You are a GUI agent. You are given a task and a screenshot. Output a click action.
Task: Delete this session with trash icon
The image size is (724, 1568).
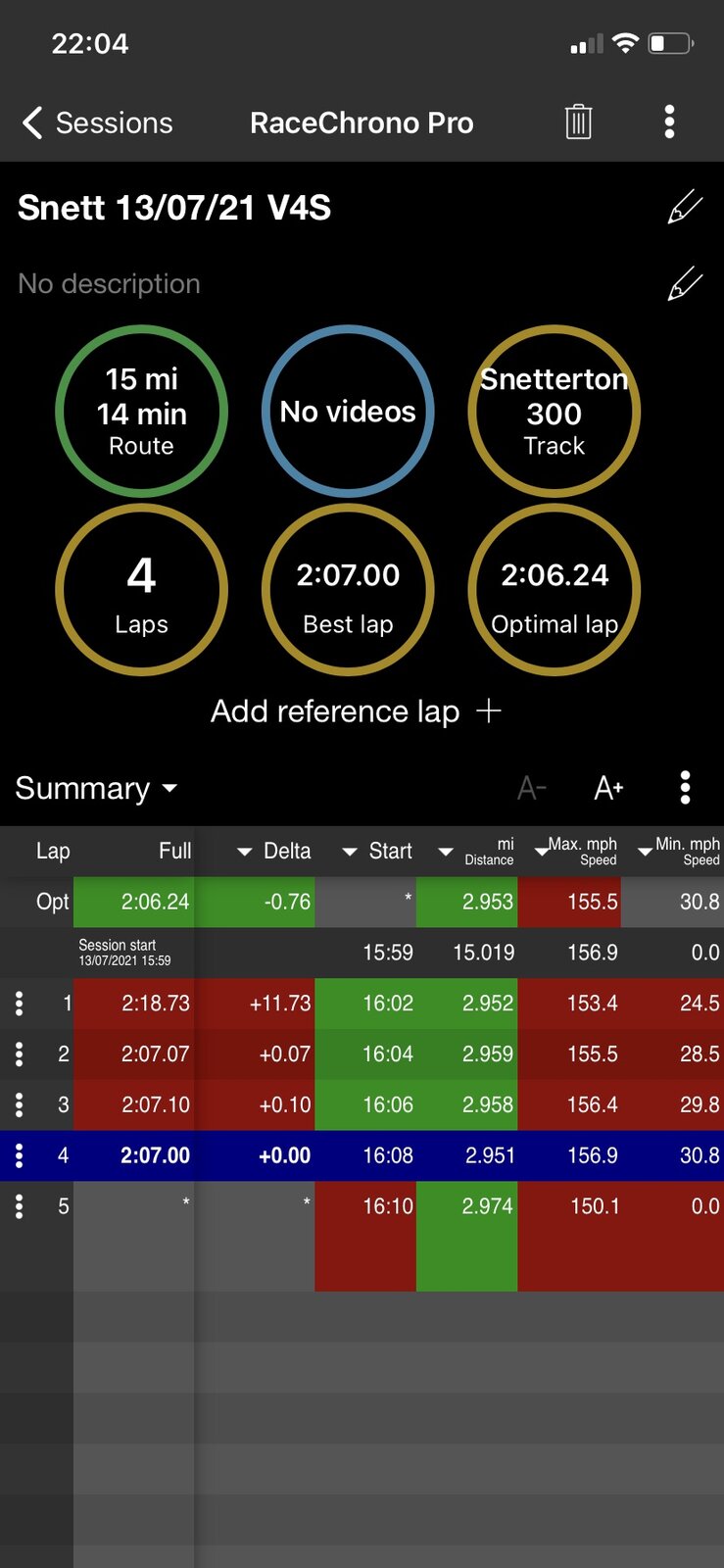(578, 122)
